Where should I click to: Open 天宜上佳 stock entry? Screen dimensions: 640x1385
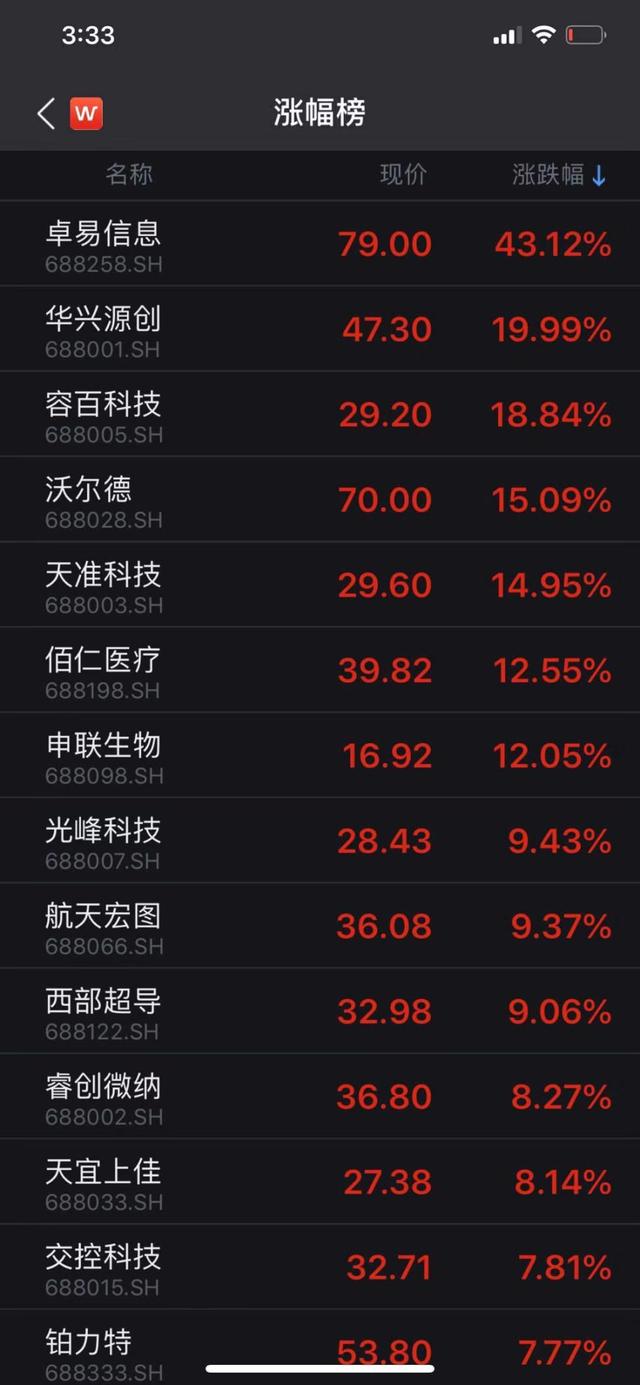[320, 1182]
